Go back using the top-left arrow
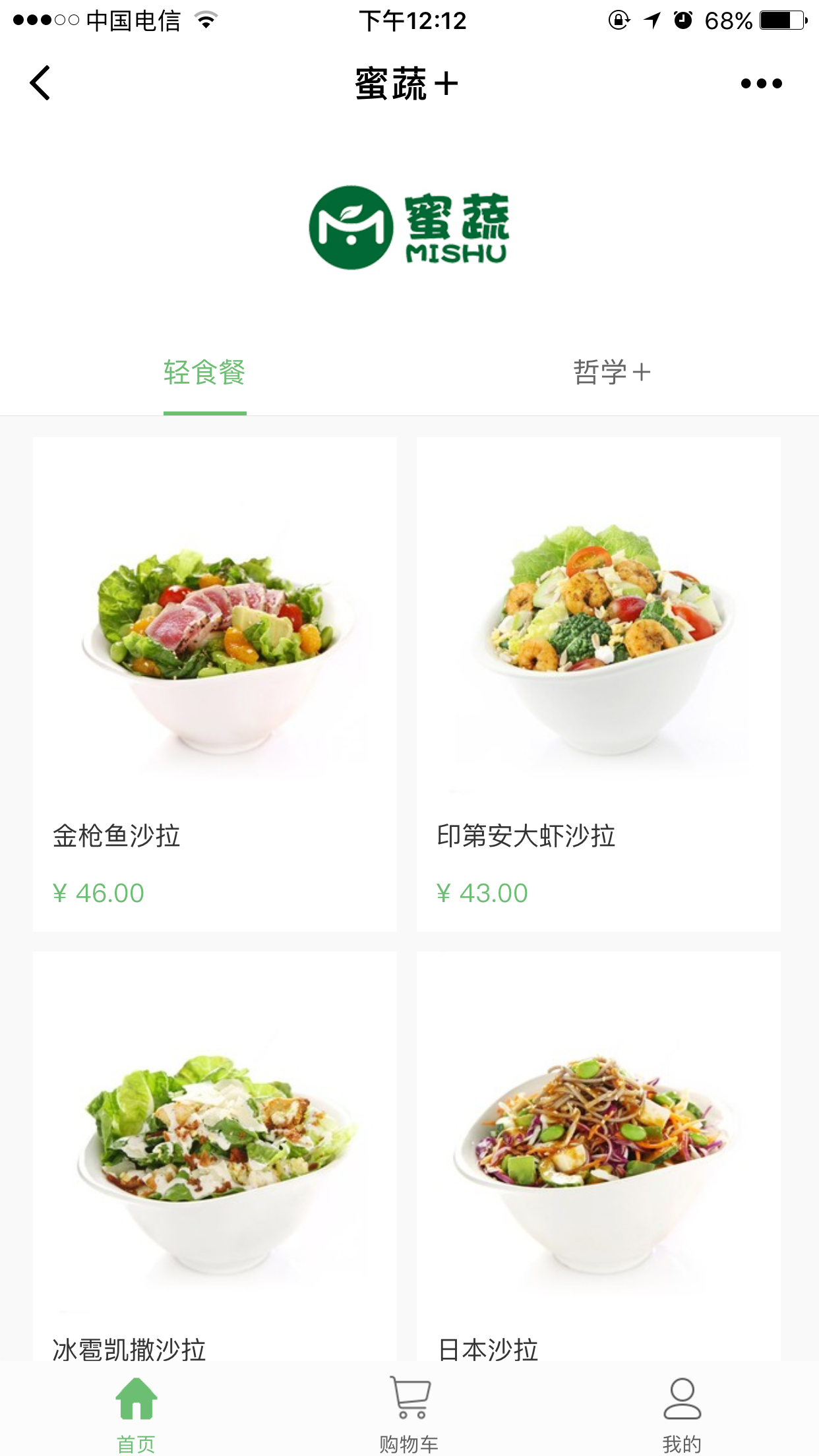Screen dimensions: 819x1456 [x=41, y=83]
